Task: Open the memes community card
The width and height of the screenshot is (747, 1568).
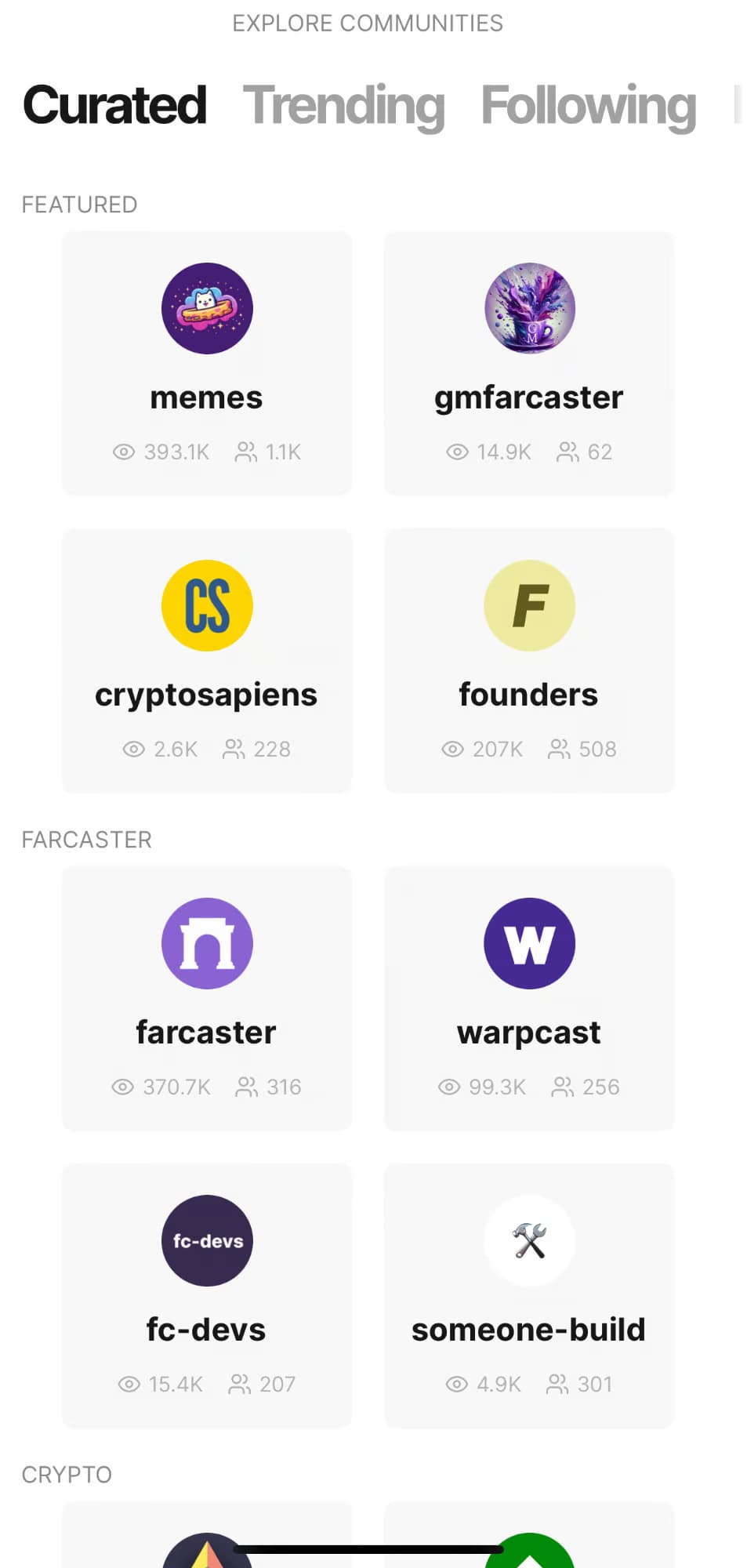Action: click(207, 364)
